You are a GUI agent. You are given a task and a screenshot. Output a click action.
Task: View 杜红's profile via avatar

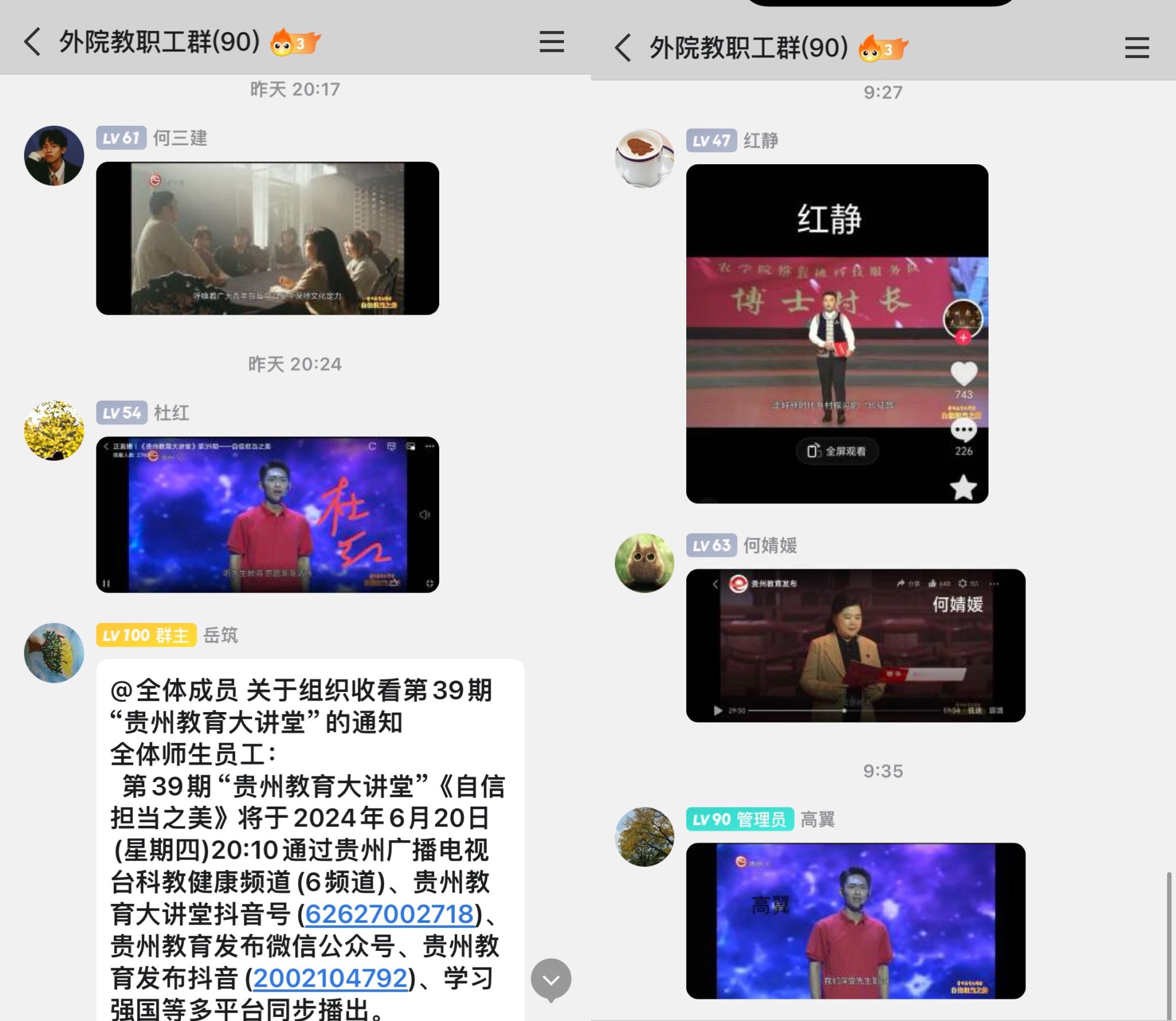tap(54, 431)
